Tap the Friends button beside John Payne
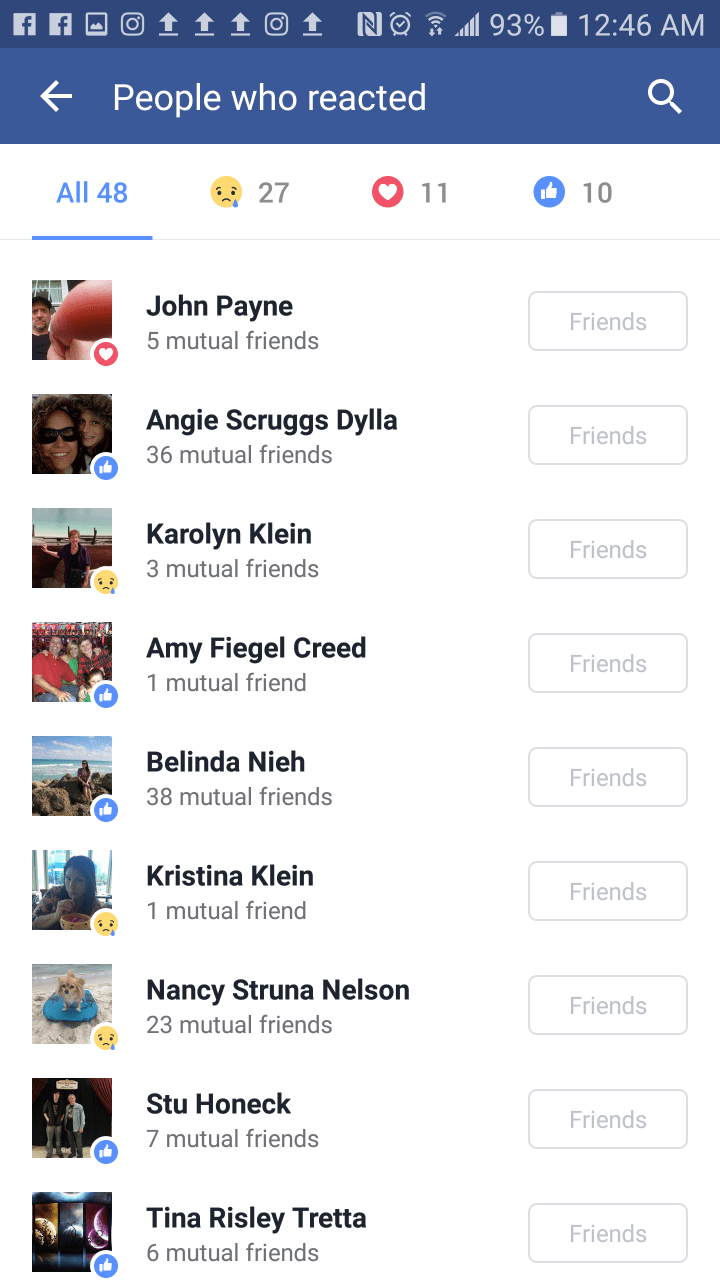This screenshot has height=1280, width=720. 607,321
